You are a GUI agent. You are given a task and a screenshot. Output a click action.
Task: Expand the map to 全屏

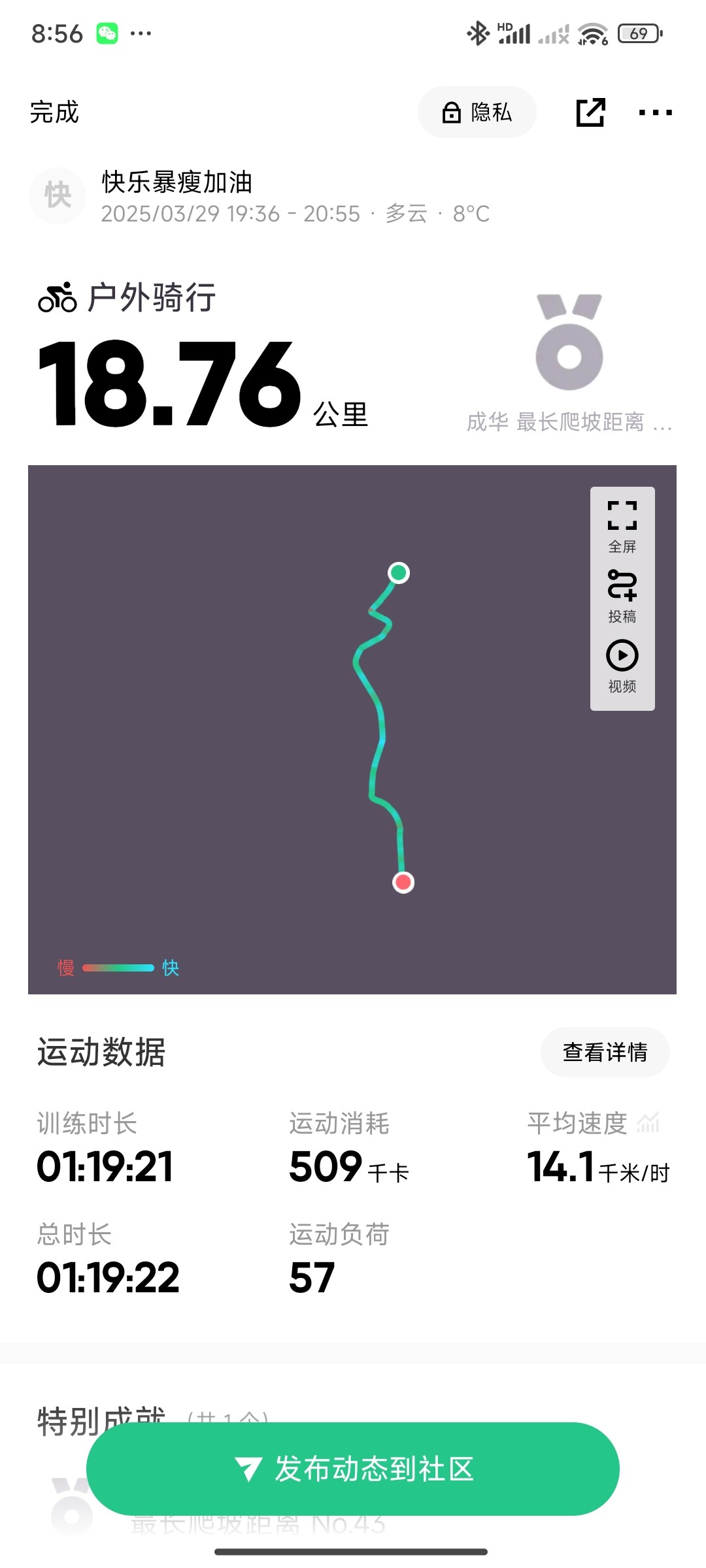622,527
